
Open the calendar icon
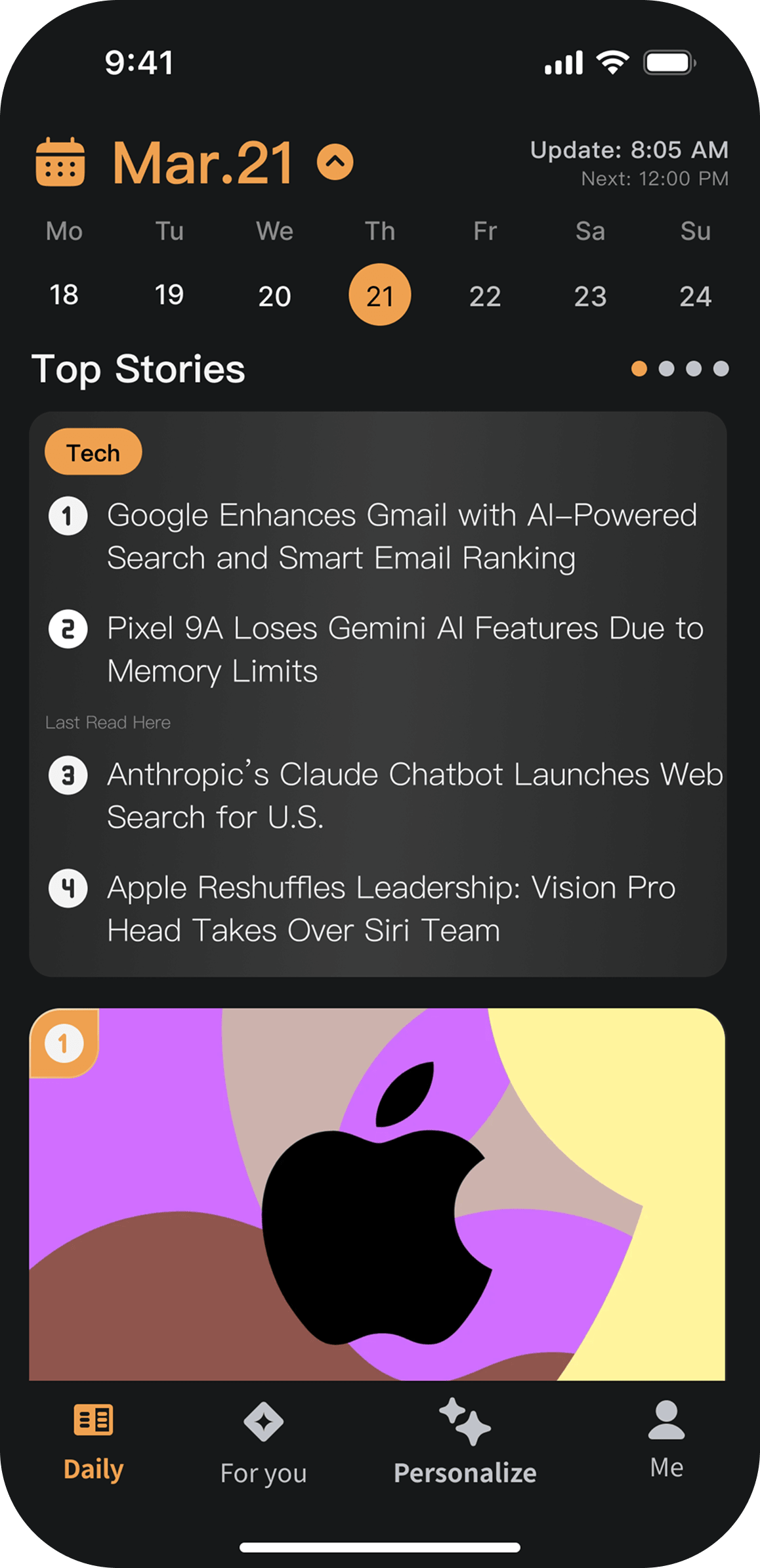[60, 162]
